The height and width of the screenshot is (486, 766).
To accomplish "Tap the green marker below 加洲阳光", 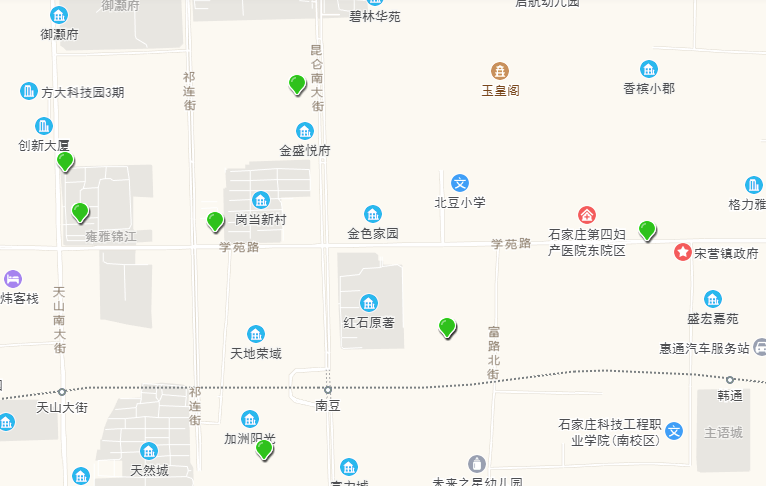I will pyautogui.click(x=264, y=449).
